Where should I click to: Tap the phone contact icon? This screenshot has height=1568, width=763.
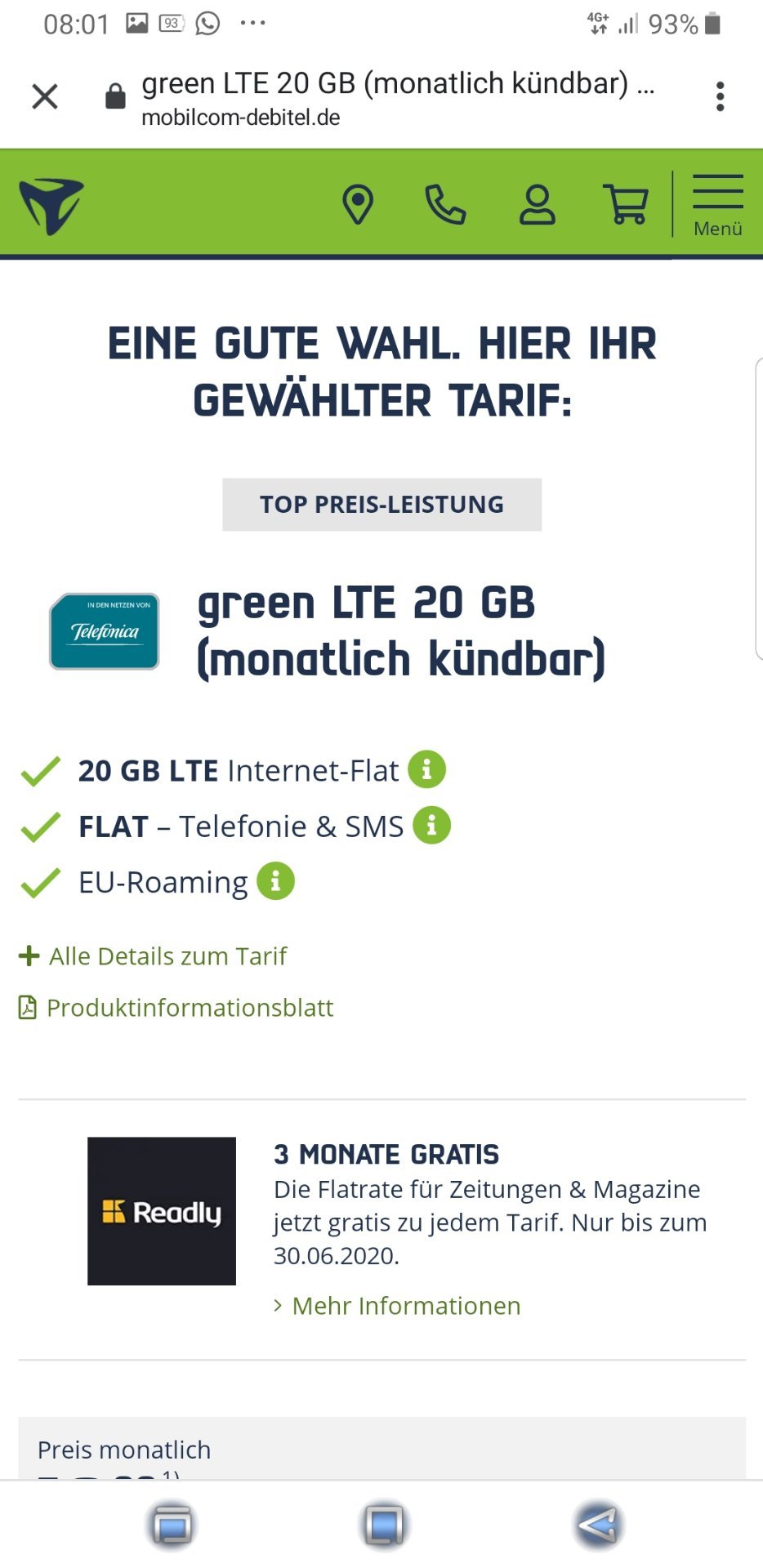(446, 204)
